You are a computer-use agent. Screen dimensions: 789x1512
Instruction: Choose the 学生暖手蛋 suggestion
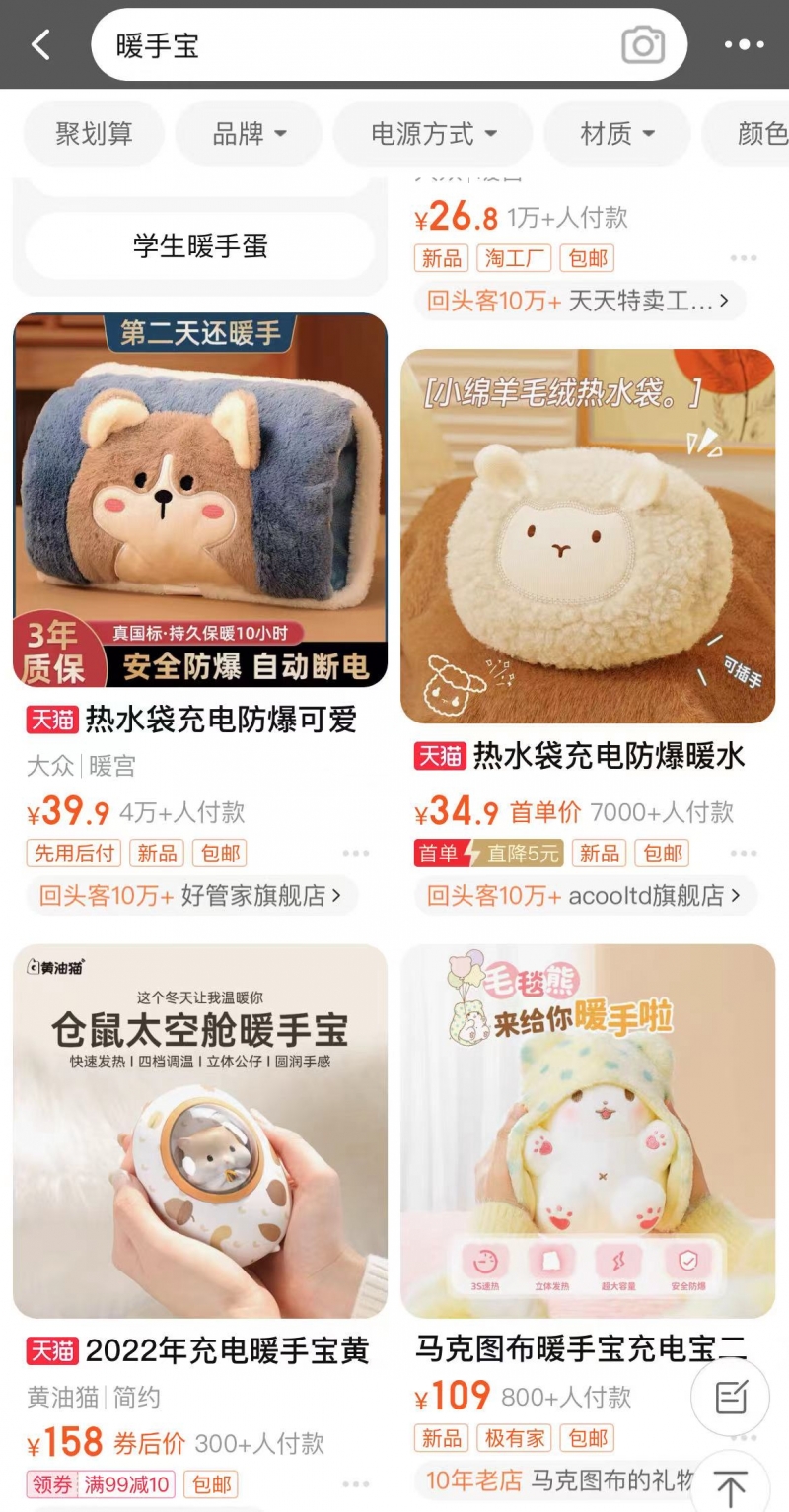200,245
